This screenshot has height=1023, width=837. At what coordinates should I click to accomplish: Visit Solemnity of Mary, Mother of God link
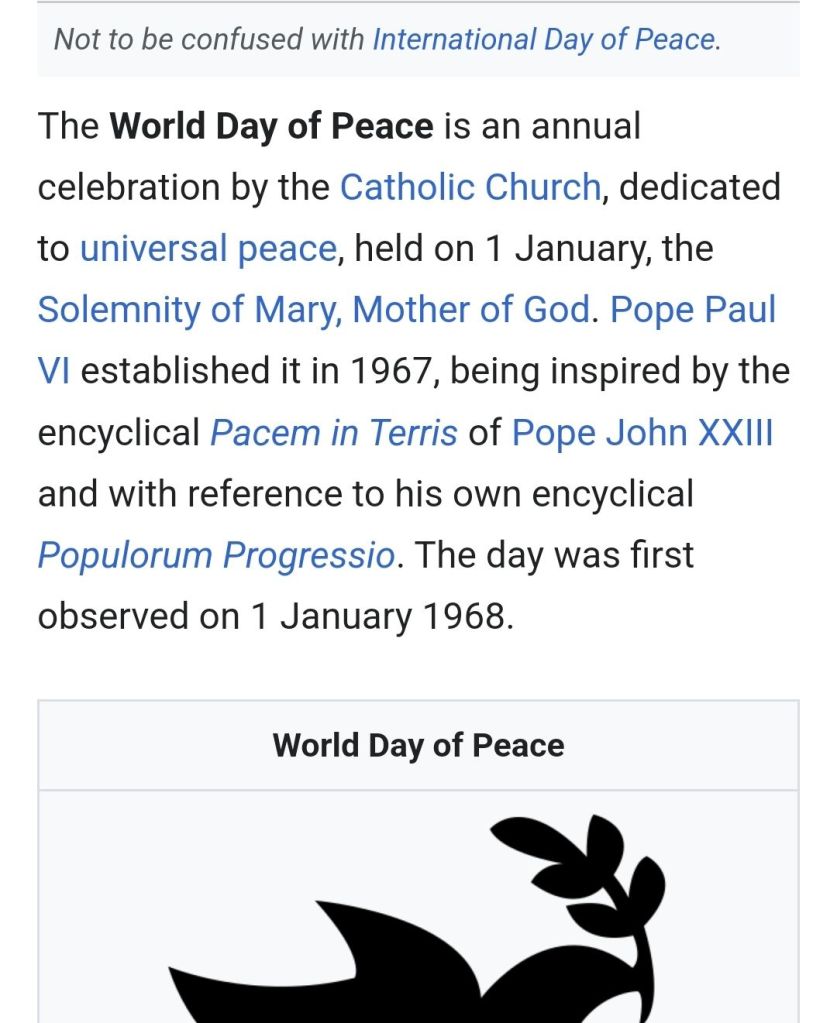[313, 310]
